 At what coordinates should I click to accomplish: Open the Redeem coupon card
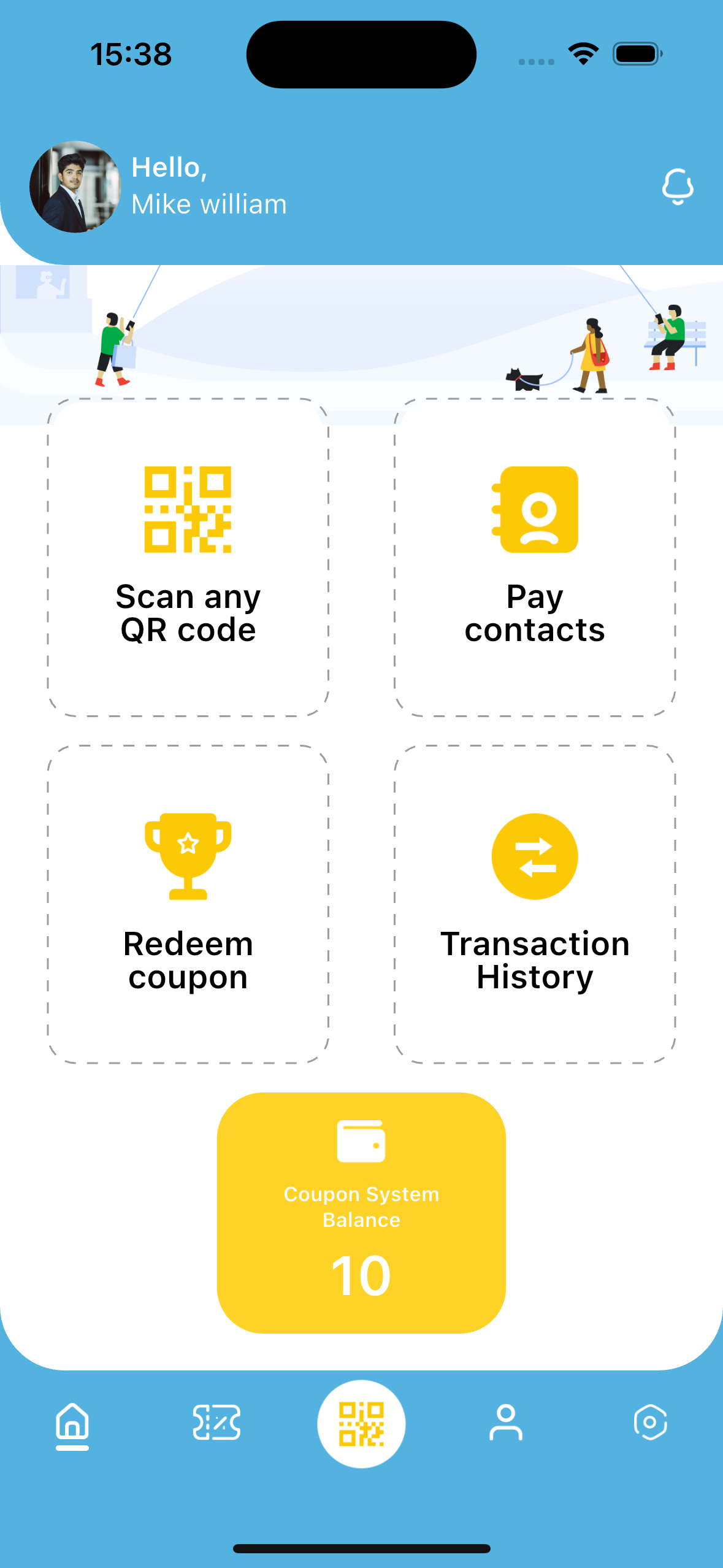188,904
